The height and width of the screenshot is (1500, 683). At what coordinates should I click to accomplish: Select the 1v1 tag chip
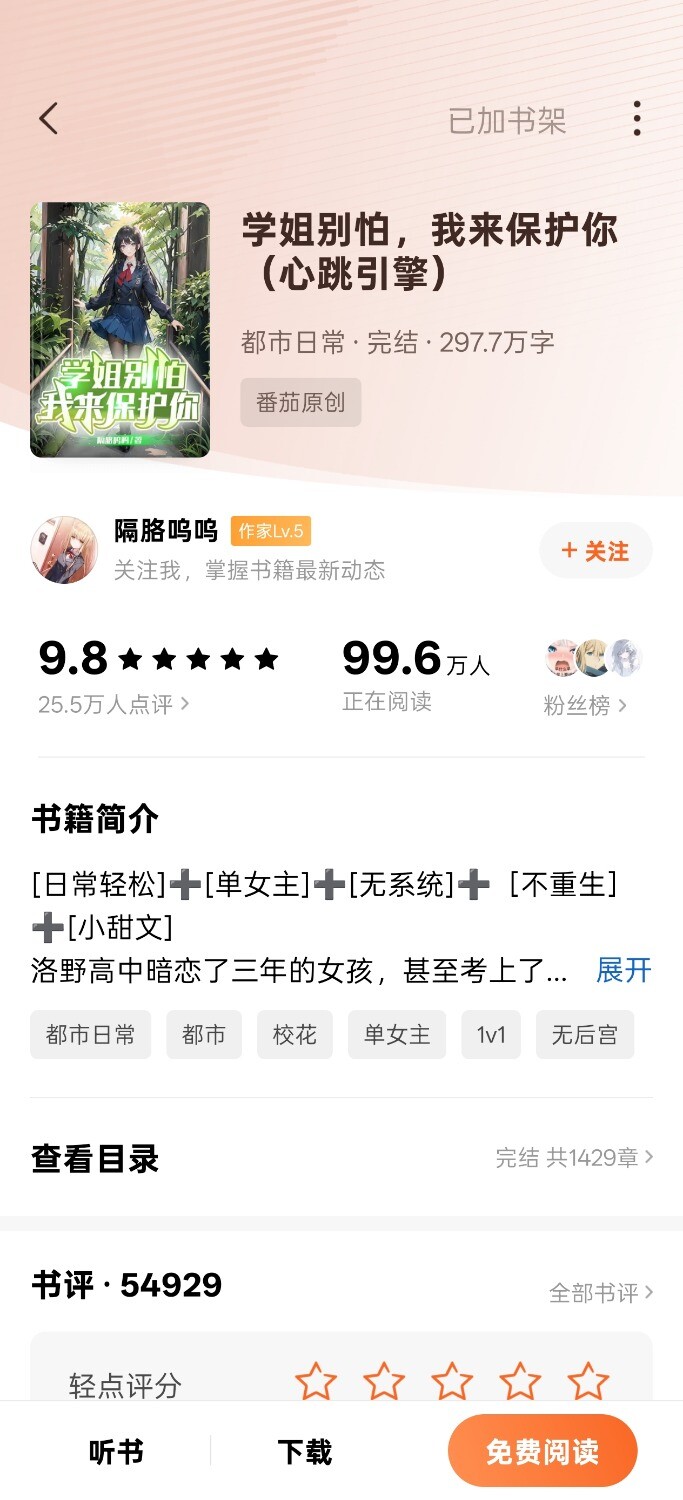pyautogui.click(x=491, y=1035)
